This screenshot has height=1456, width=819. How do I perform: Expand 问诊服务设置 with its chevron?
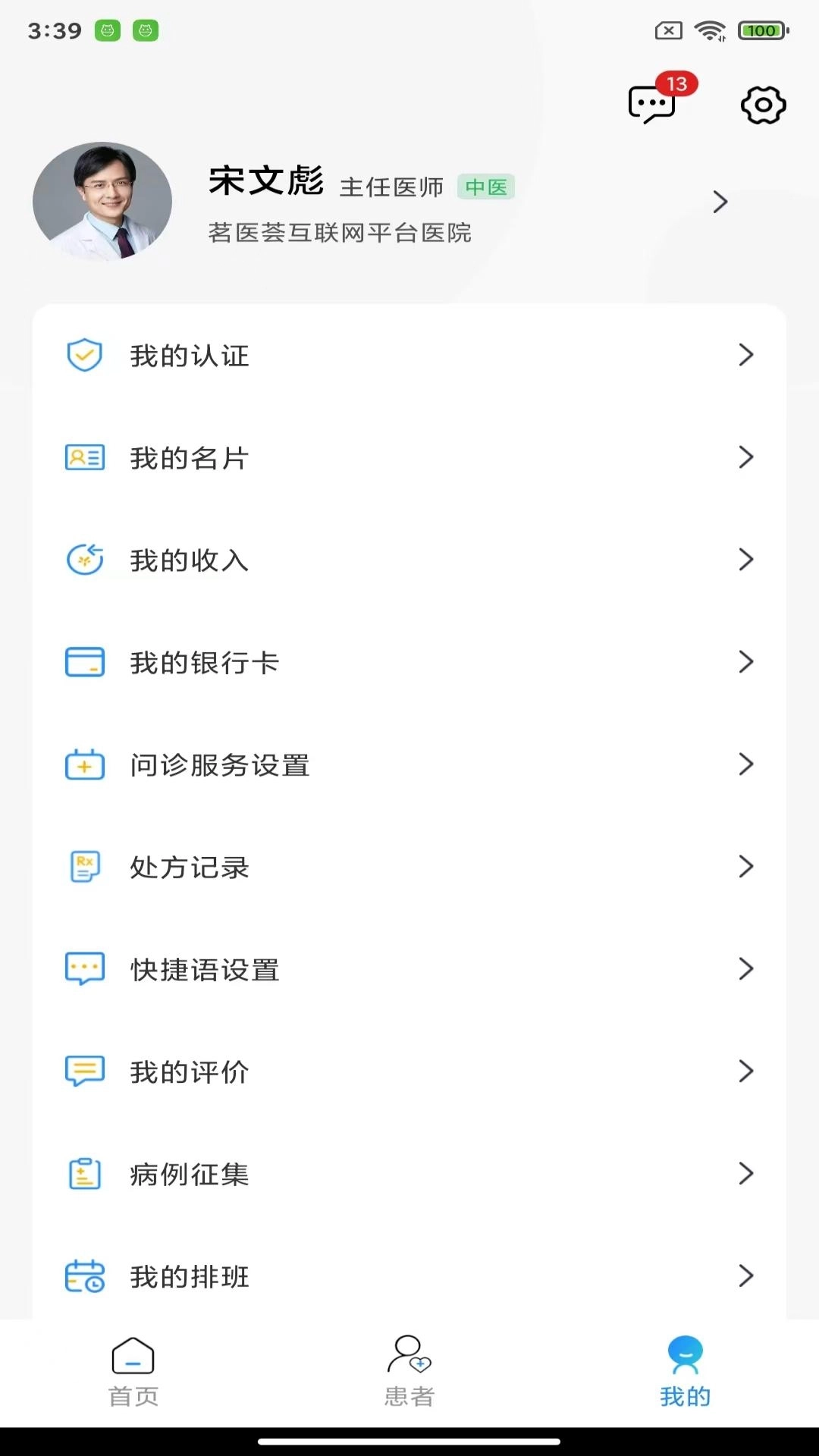tap(746, 764)
